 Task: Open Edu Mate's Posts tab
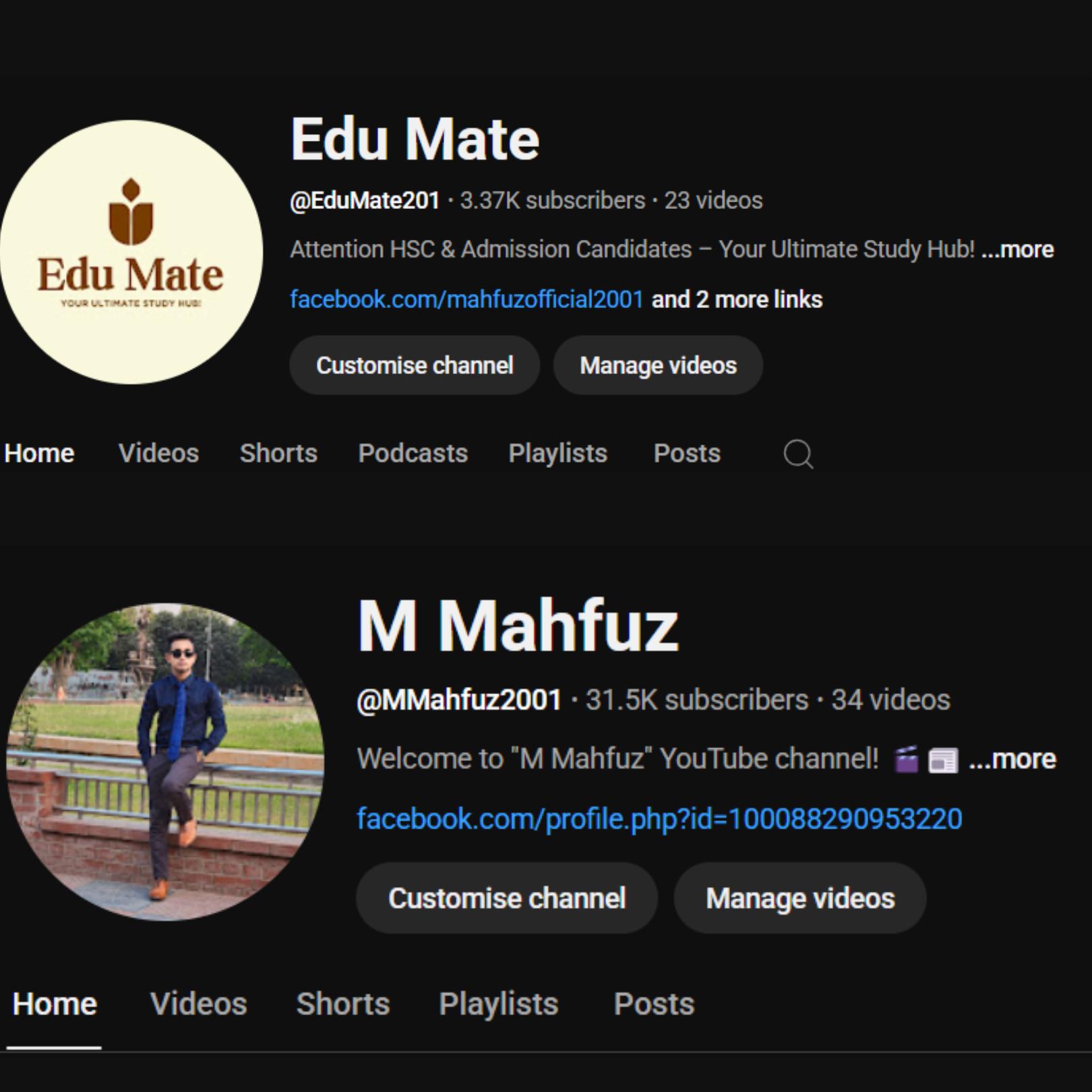click(x=687, y=453)
